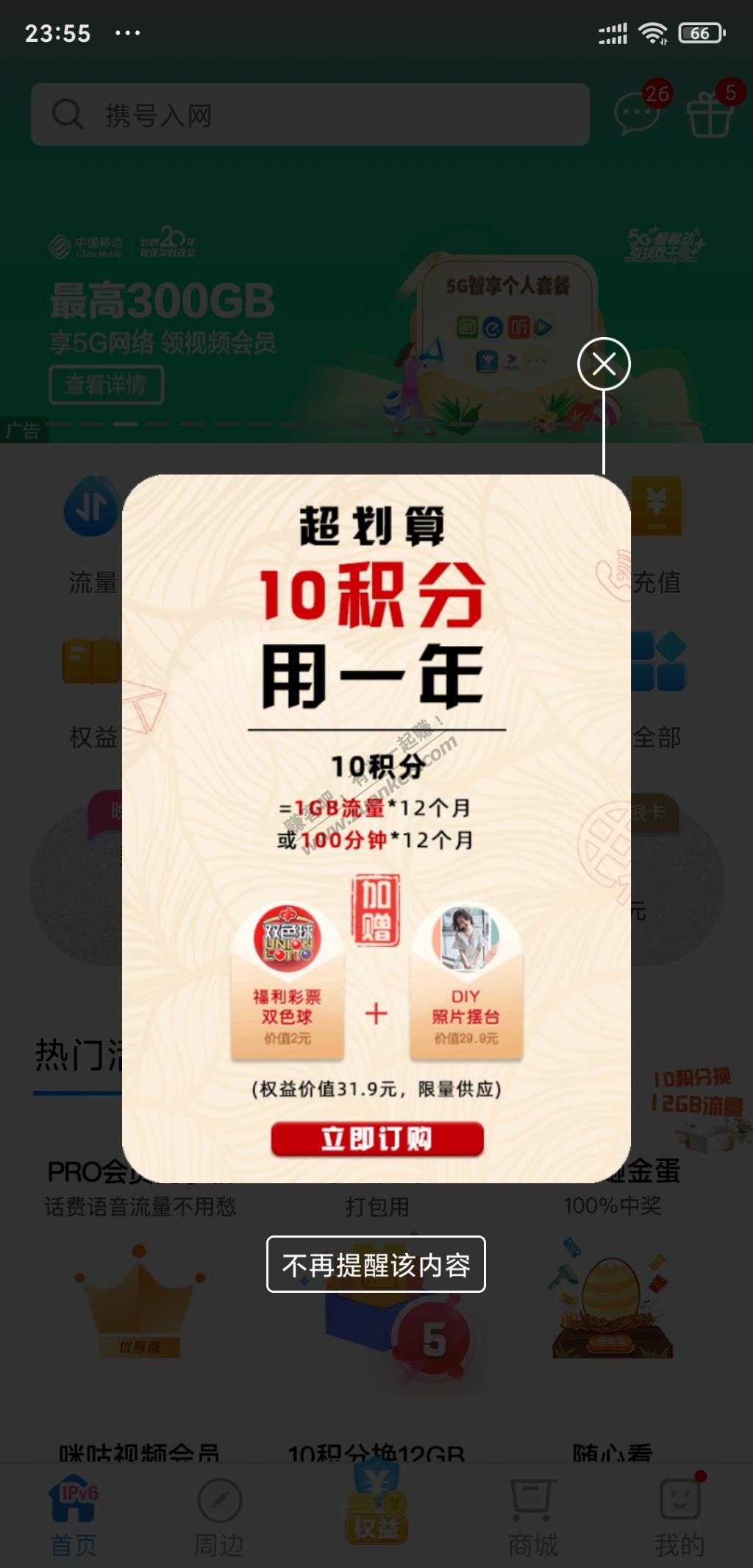753x1568 pixels.
Task: Tap the 立即订购 button
Action: (376, 1139)
